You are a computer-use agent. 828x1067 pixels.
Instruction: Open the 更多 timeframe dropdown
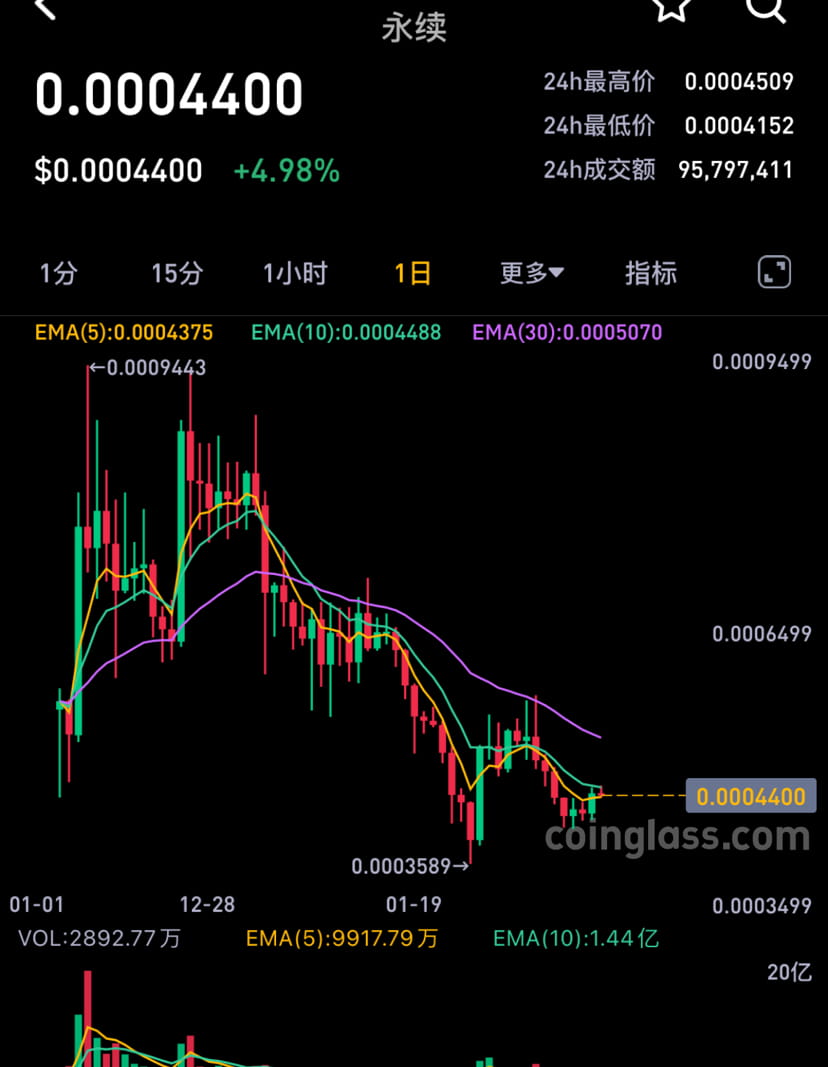[x=531, y=272]
